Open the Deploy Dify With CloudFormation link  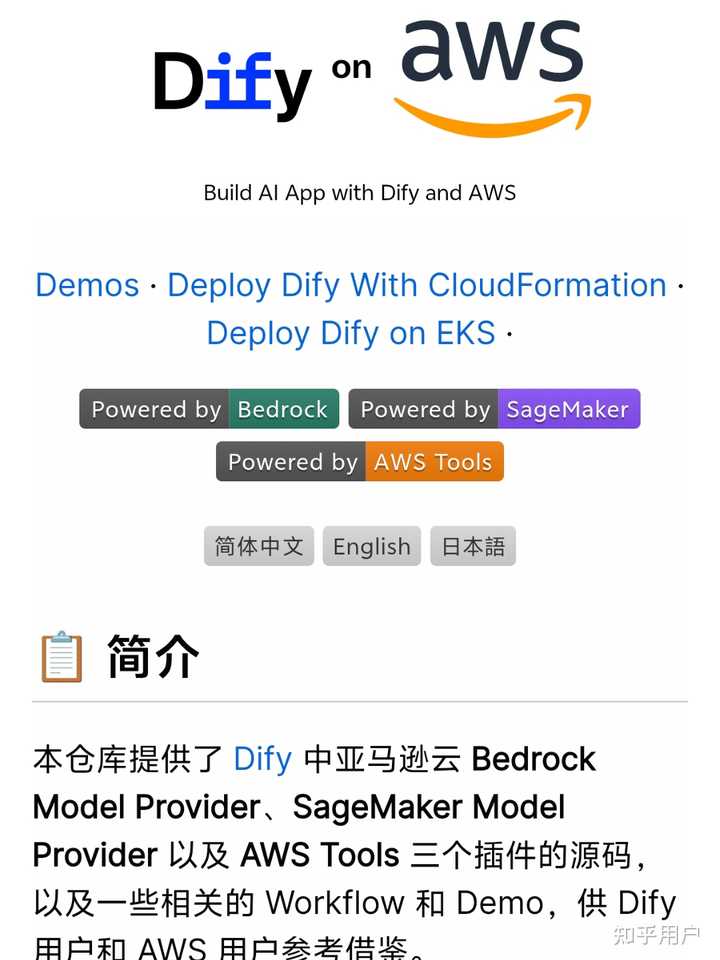tap(418, 285)
